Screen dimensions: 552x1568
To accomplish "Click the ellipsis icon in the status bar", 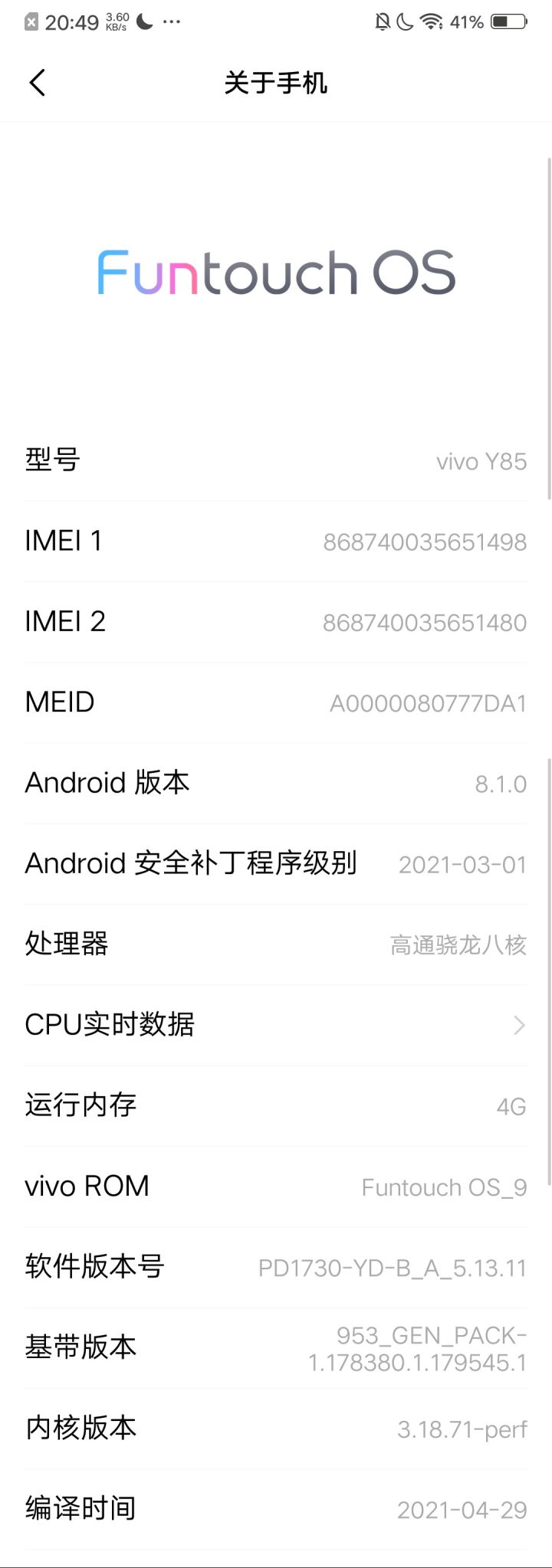I will pyautogui.click(x=170, y=21).
